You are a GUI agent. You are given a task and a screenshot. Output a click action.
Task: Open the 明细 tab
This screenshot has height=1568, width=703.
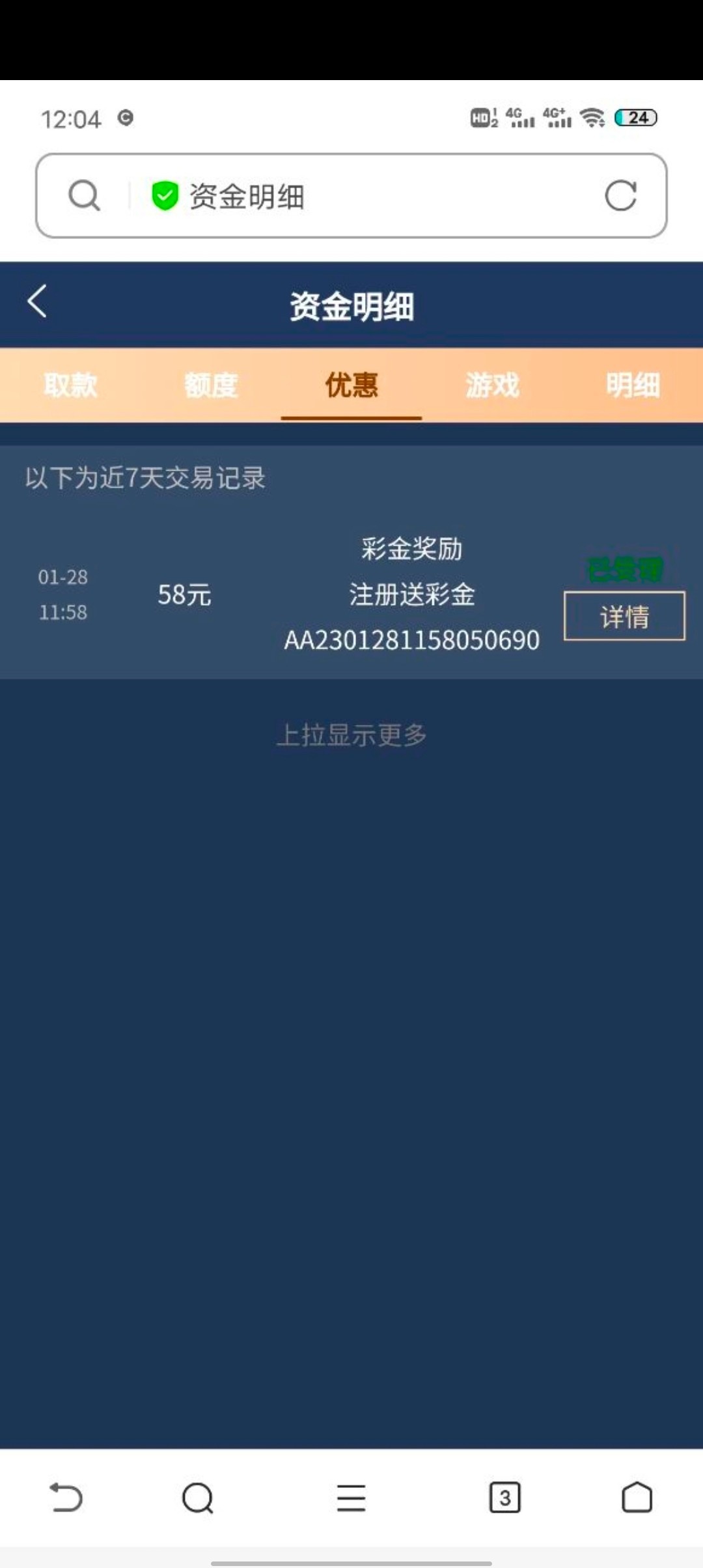click(633, 385)
